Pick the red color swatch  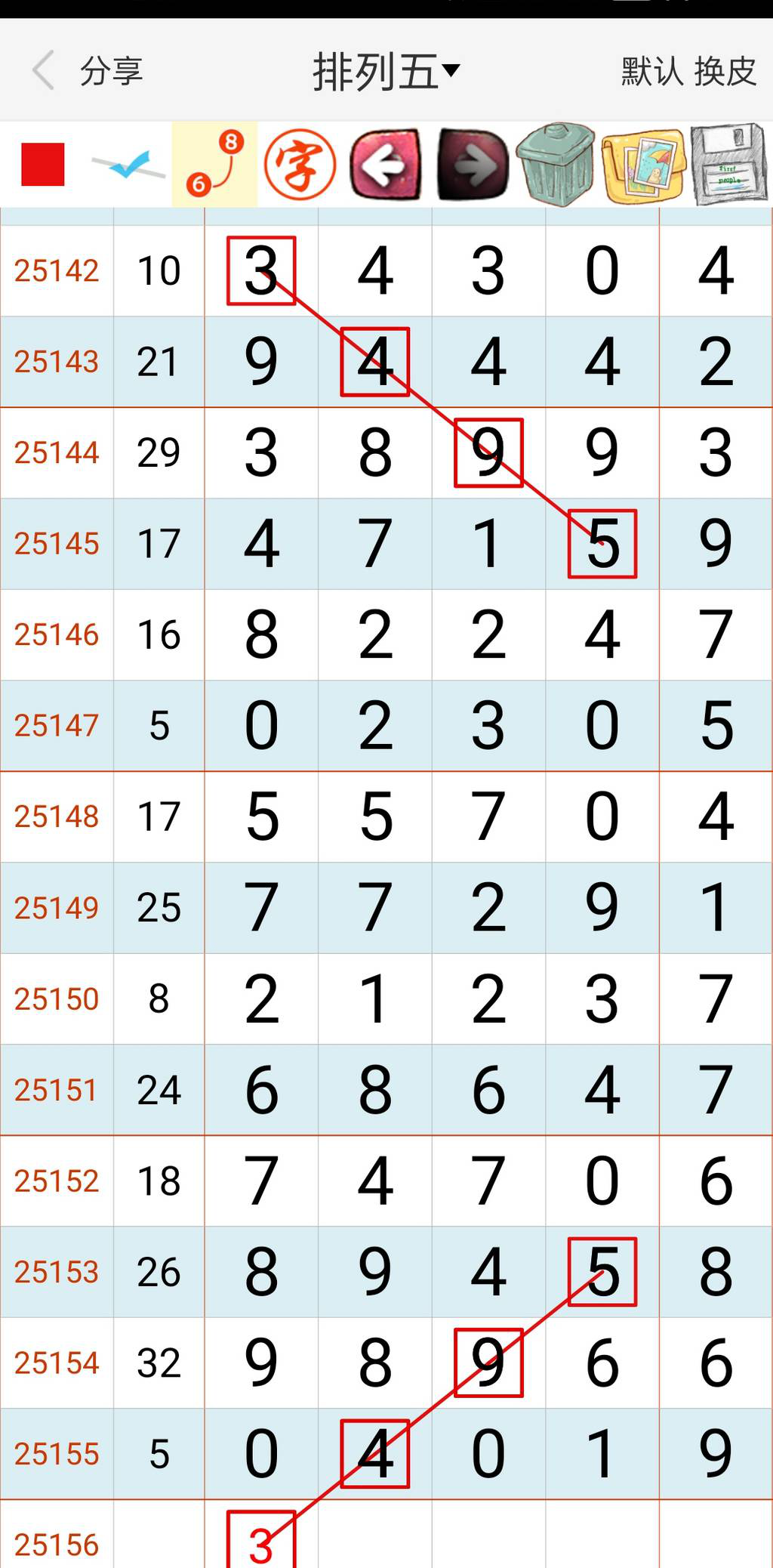tap(43, 164)
